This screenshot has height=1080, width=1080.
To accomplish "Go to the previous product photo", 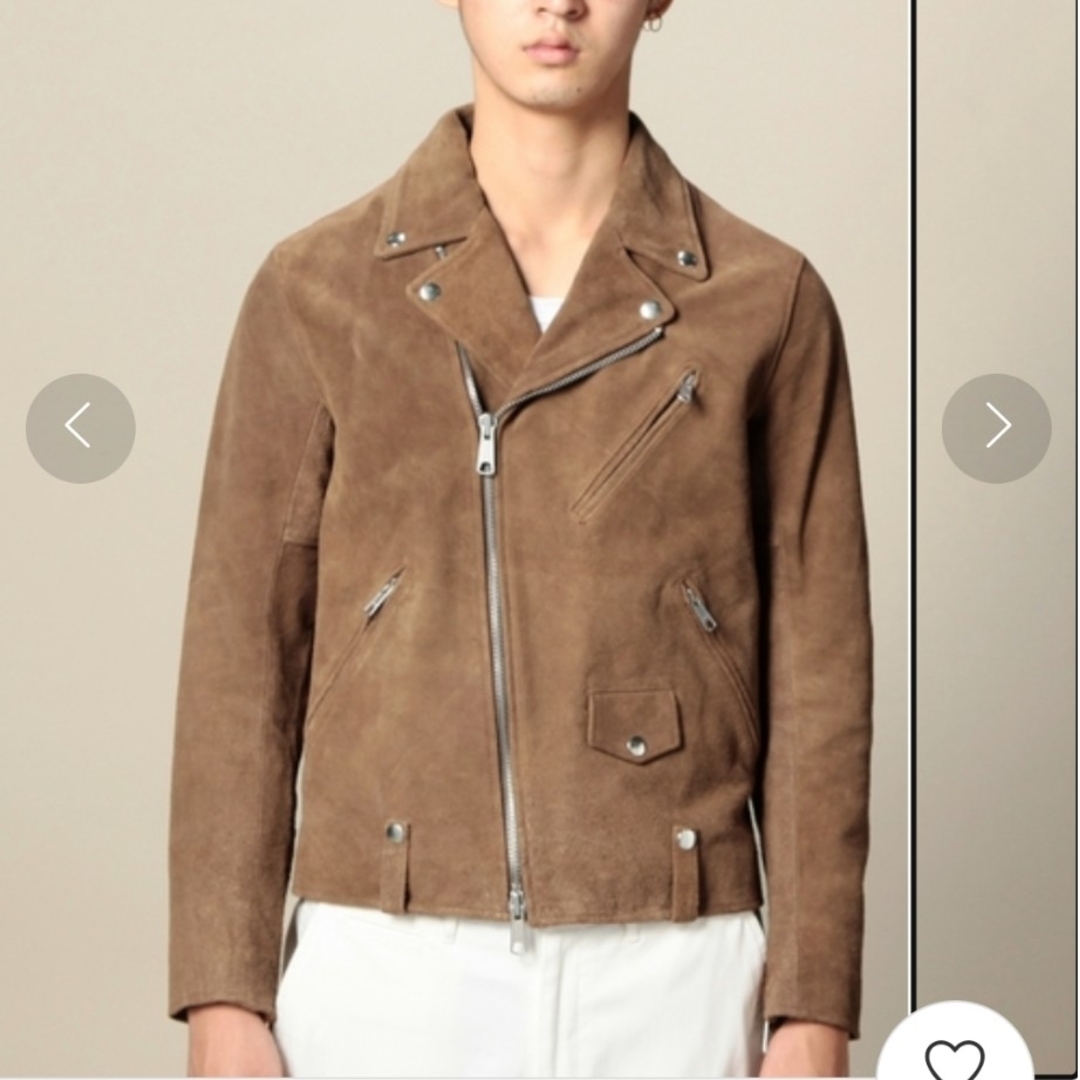I will tap(80, 428).
